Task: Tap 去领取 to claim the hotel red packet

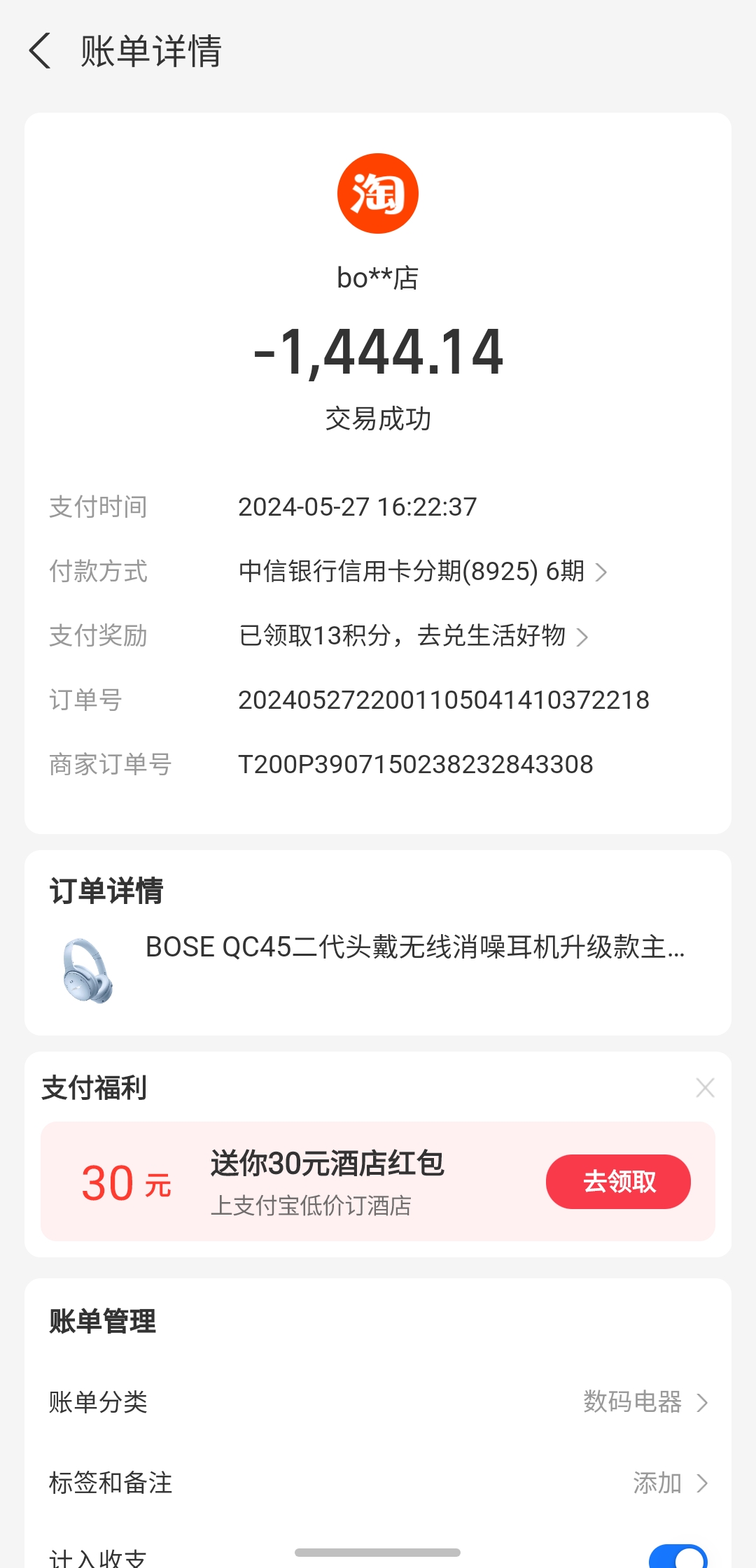Action: click(x=618, y=1182)
